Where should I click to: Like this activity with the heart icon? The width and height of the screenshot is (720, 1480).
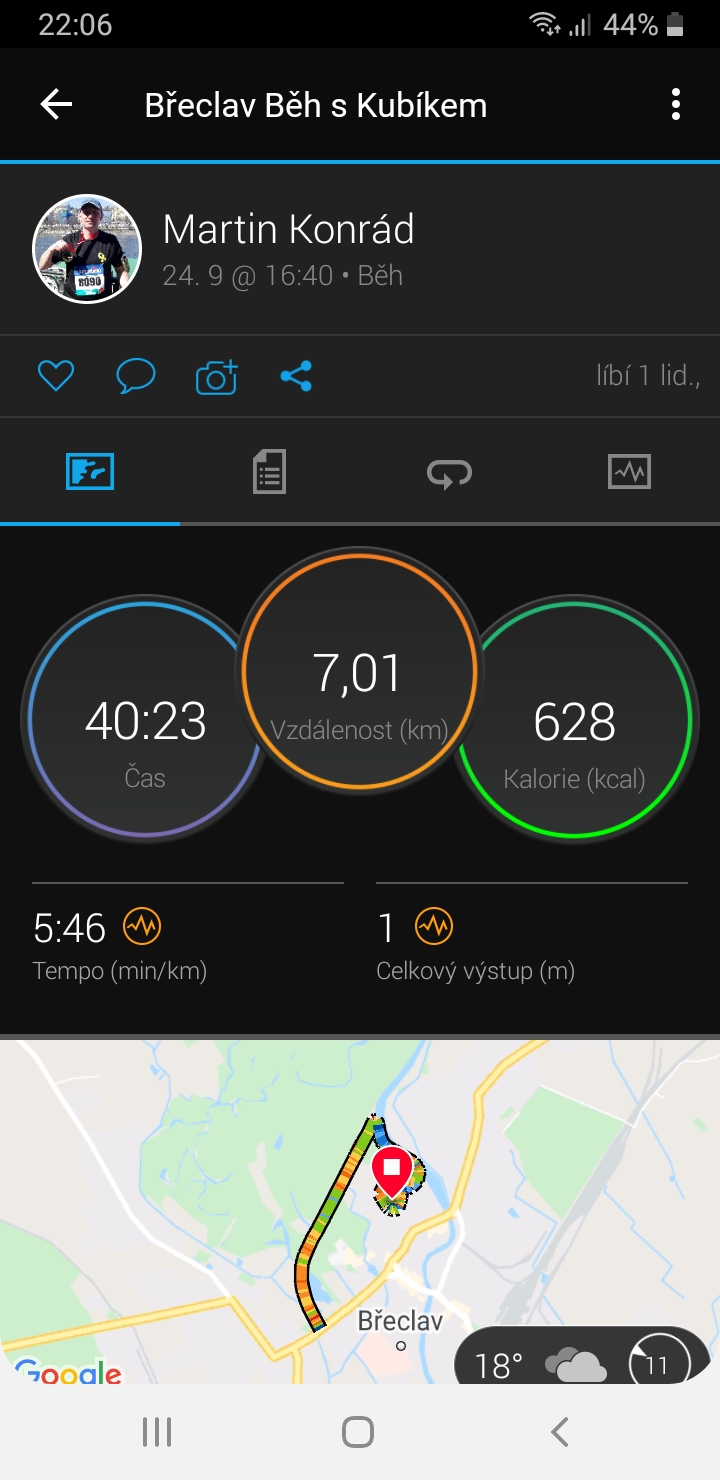pos(56,376)
